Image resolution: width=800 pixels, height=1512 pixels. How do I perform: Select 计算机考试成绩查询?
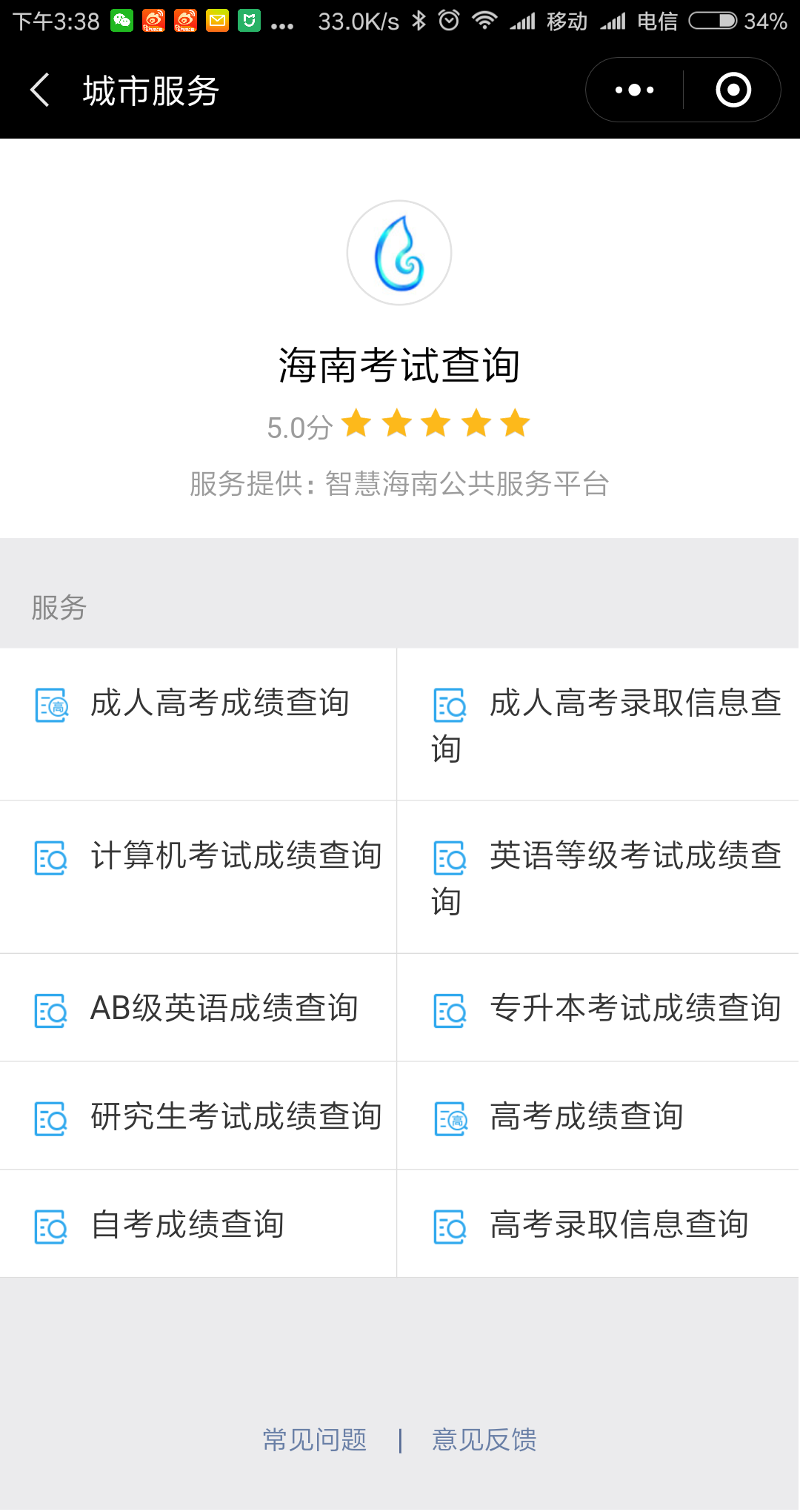[x=198, y=877]
